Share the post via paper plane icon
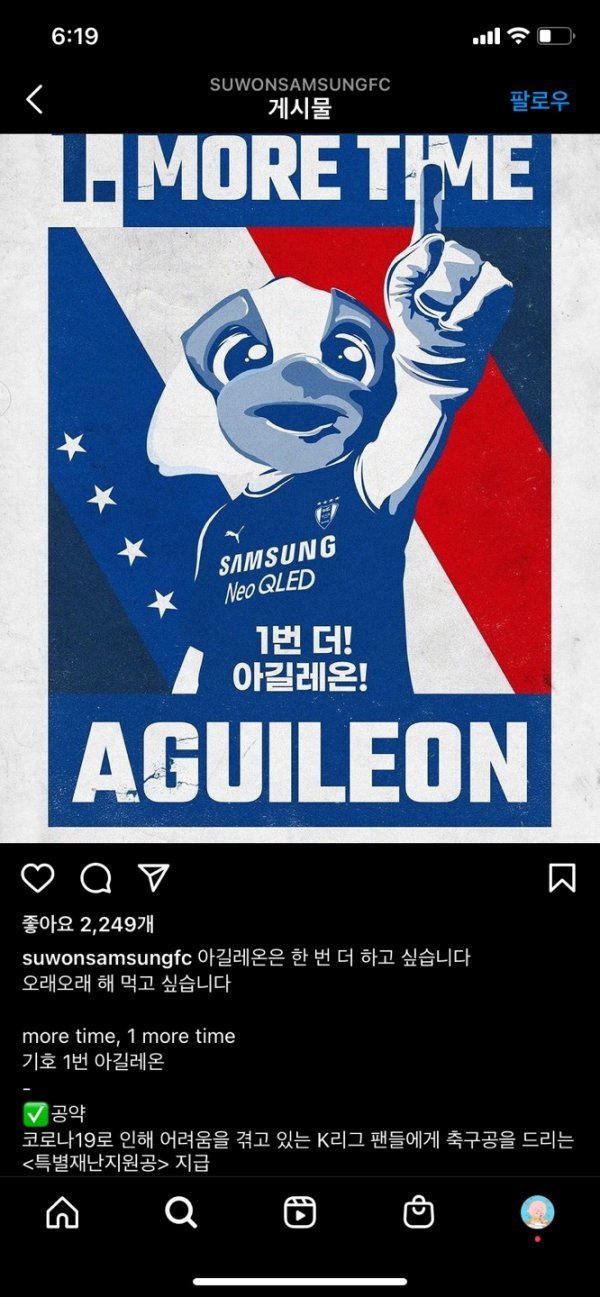This screenshot has height=1297, width=600. point(153,878)
